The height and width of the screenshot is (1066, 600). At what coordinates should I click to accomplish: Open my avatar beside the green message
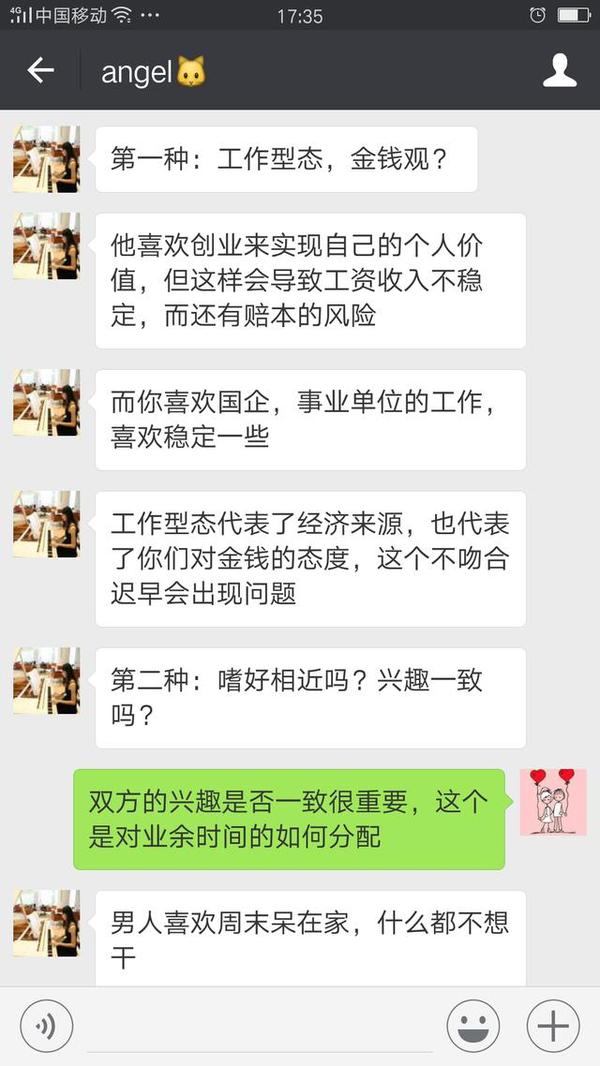pos(553,802)
